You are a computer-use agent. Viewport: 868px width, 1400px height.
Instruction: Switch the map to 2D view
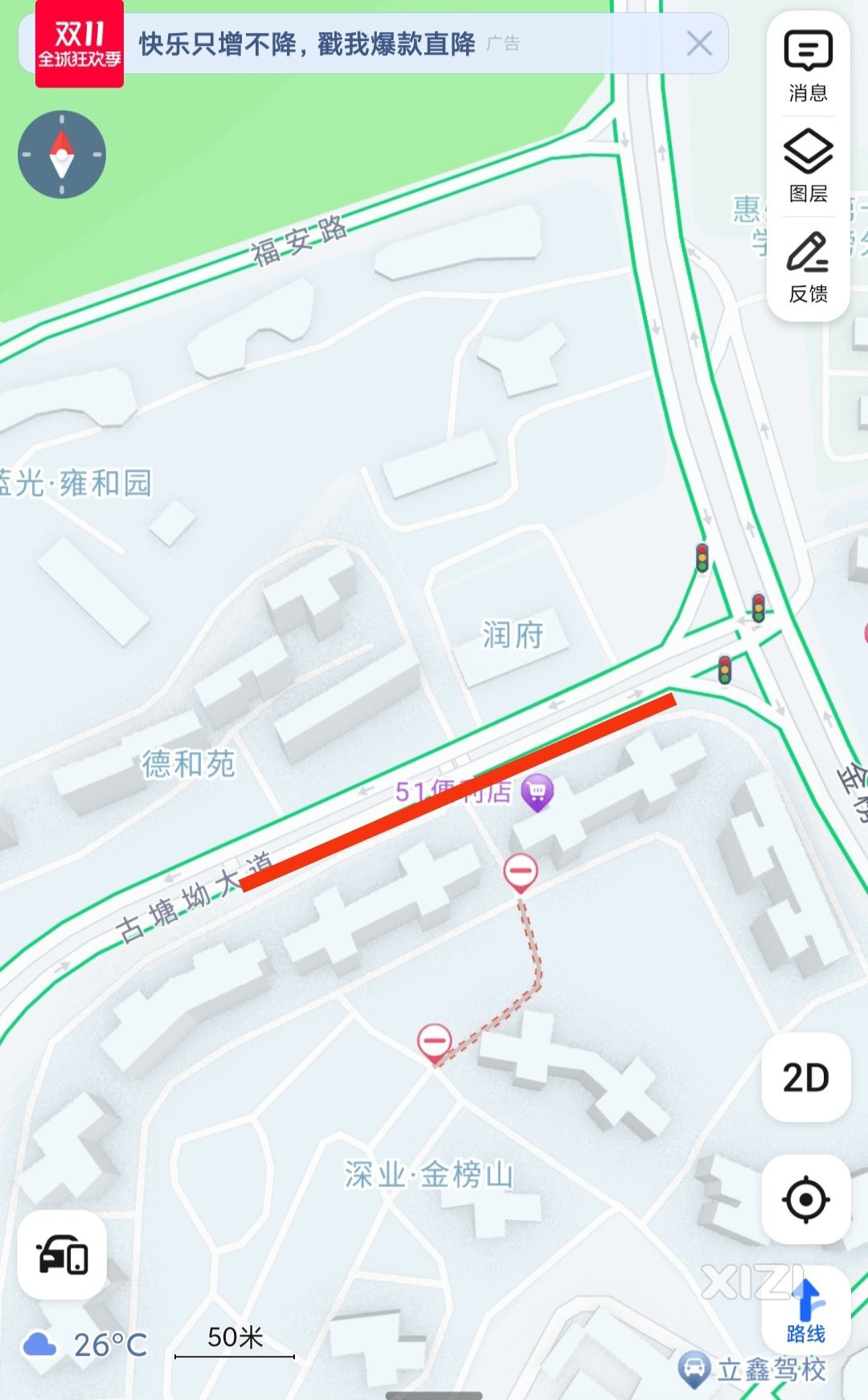click(x=805, y=1077)
